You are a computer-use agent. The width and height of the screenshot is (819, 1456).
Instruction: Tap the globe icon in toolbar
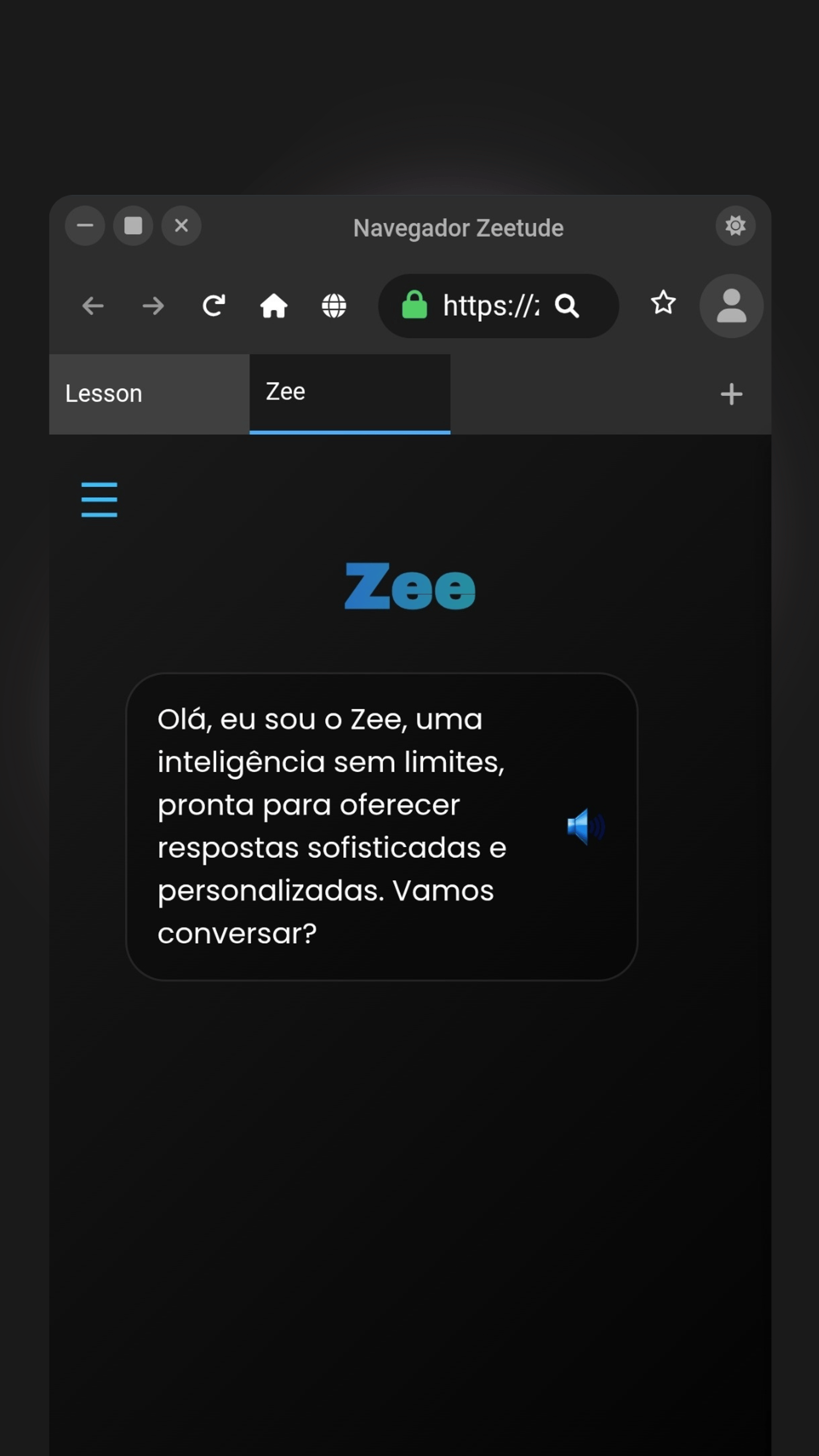334,306
